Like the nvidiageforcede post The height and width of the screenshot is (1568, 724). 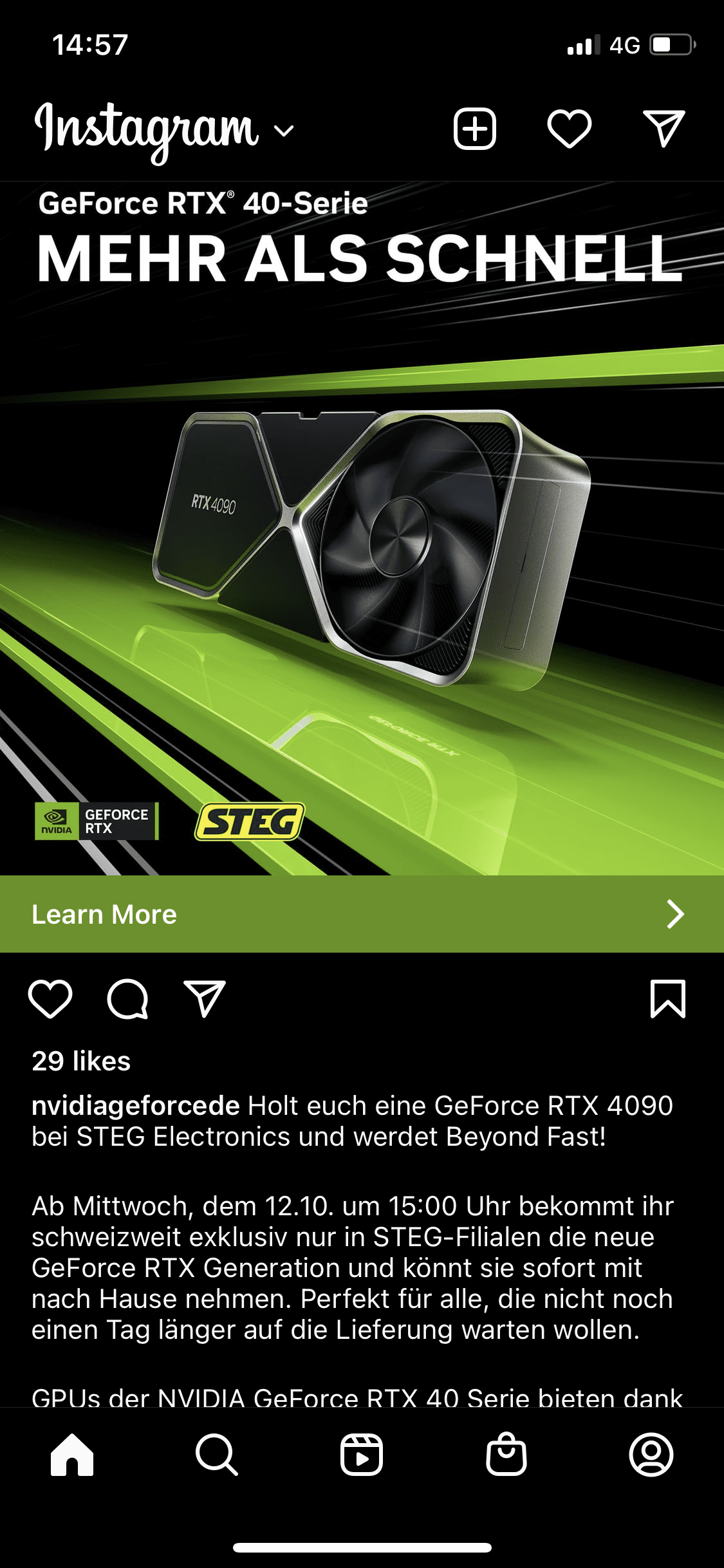coord(50,999)
